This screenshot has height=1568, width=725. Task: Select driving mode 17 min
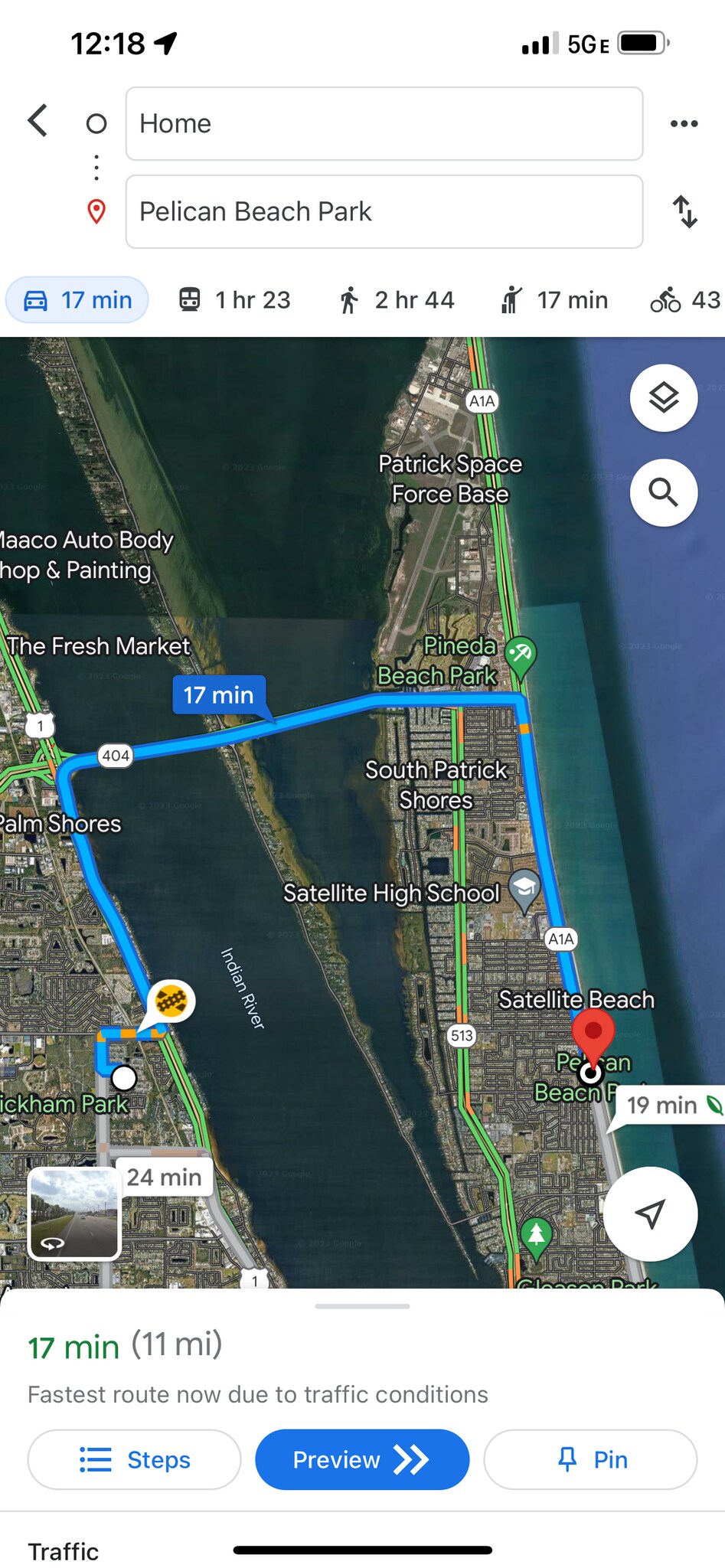[77, 300]
